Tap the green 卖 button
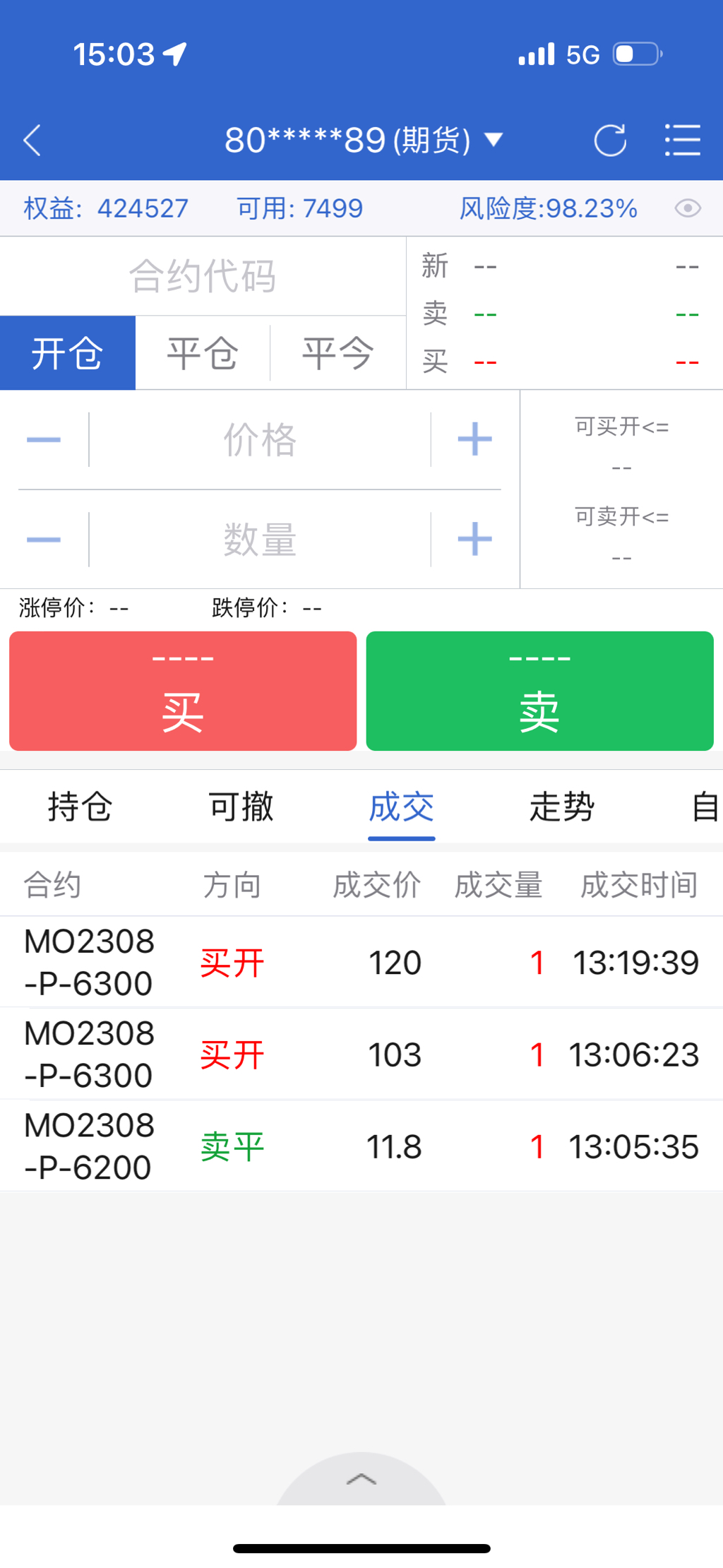 540,691
